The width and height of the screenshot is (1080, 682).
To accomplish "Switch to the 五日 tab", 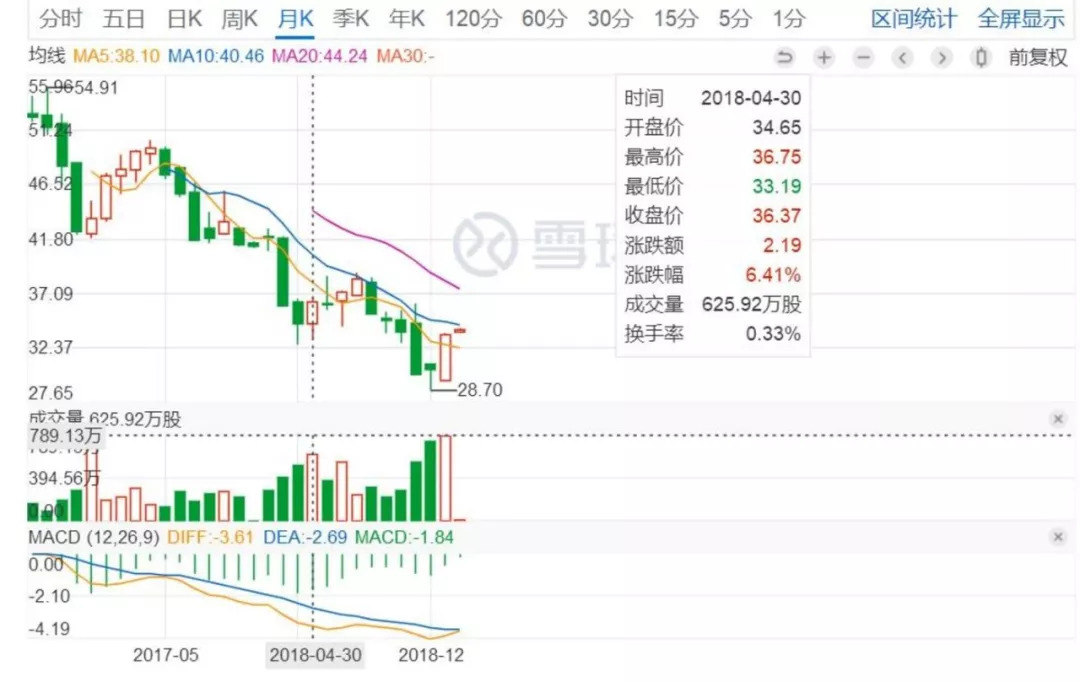I will (x=124, y=18).
